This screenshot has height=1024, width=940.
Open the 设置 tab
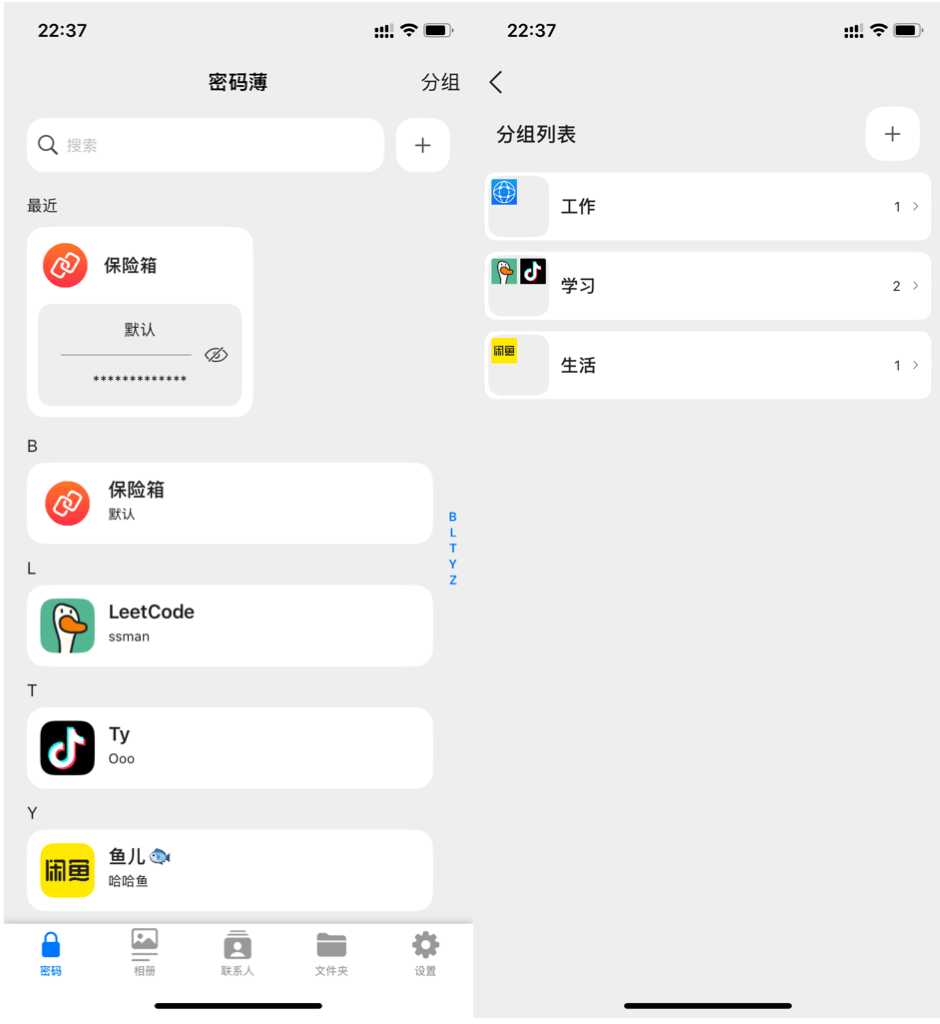pyautogui.click(x=425, y=953)
